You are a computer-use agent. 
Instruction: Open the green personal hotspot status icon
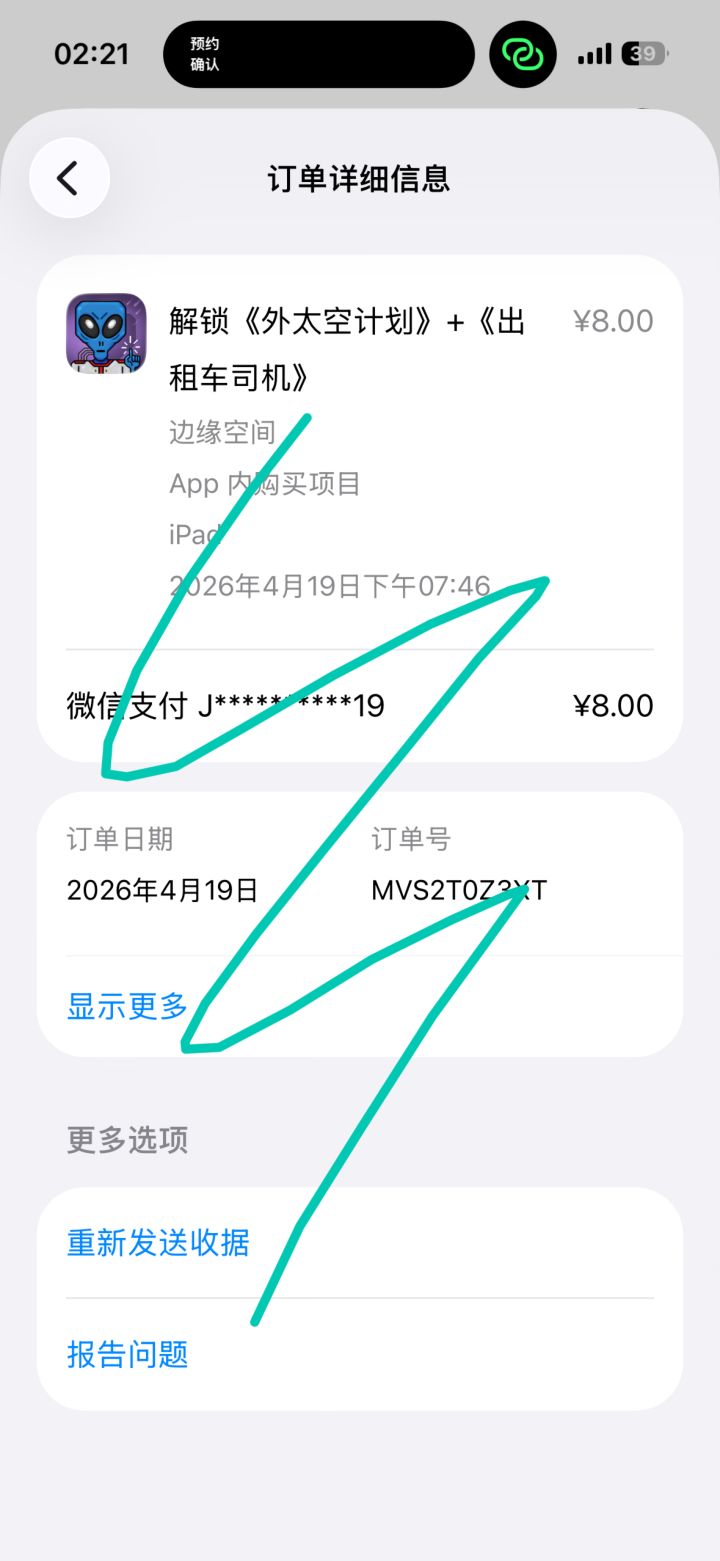coord(522,53)
